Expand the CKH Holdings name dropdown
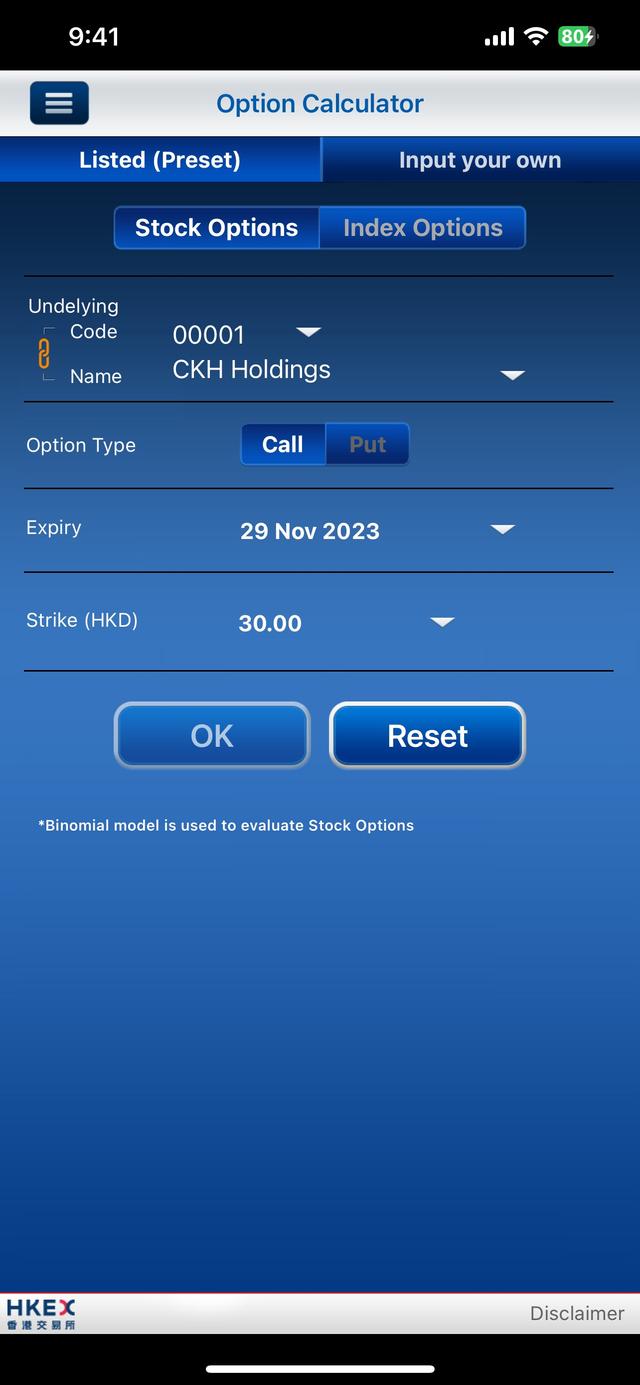This screenshot has width=640, height=1385. point(512,375)
